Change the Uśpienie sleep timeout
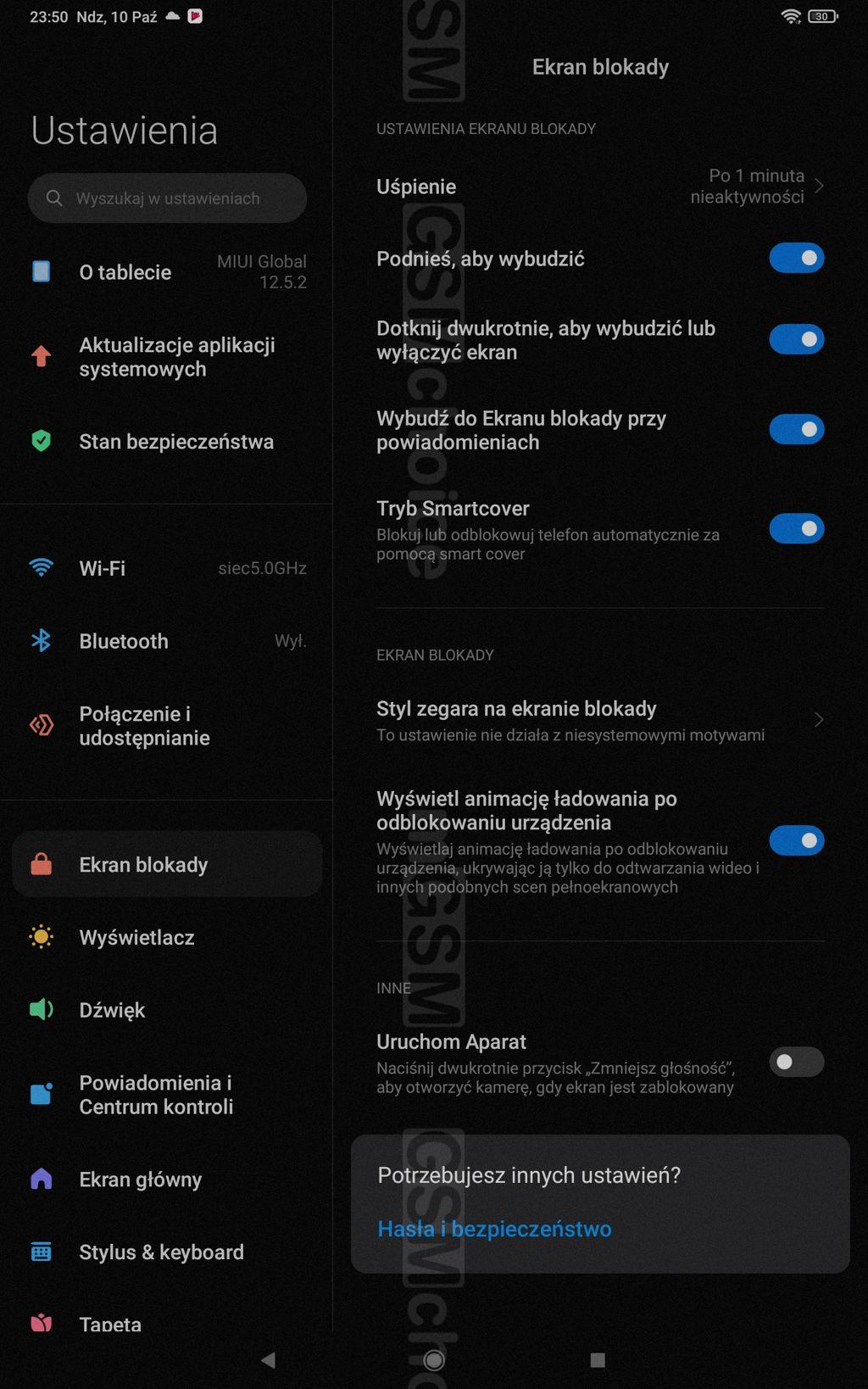Image resolution: width=868 pixels, height=1389 pixels. click(x=599, y=187)
